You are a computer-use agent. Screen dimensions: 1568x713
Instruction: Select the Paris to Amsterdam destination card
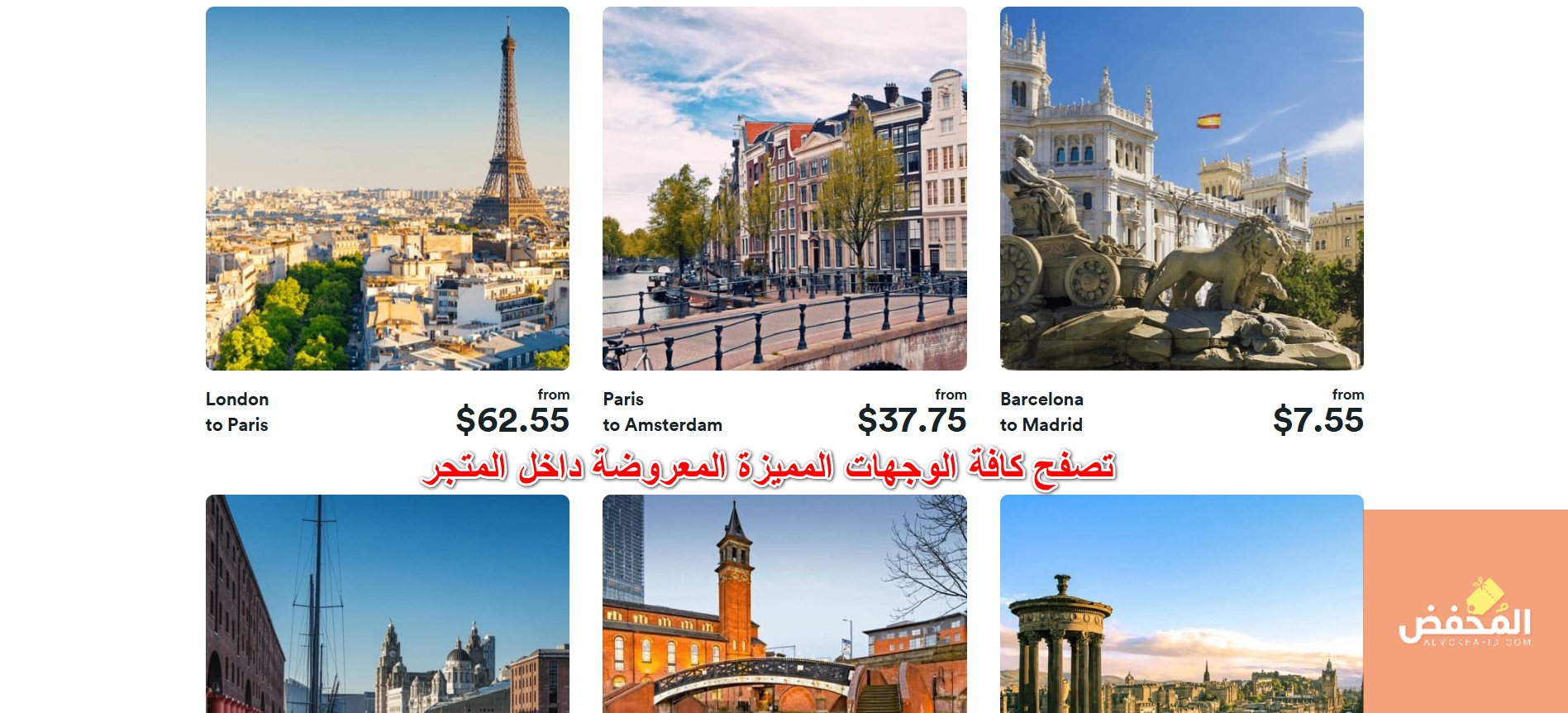tap(784, 189)
